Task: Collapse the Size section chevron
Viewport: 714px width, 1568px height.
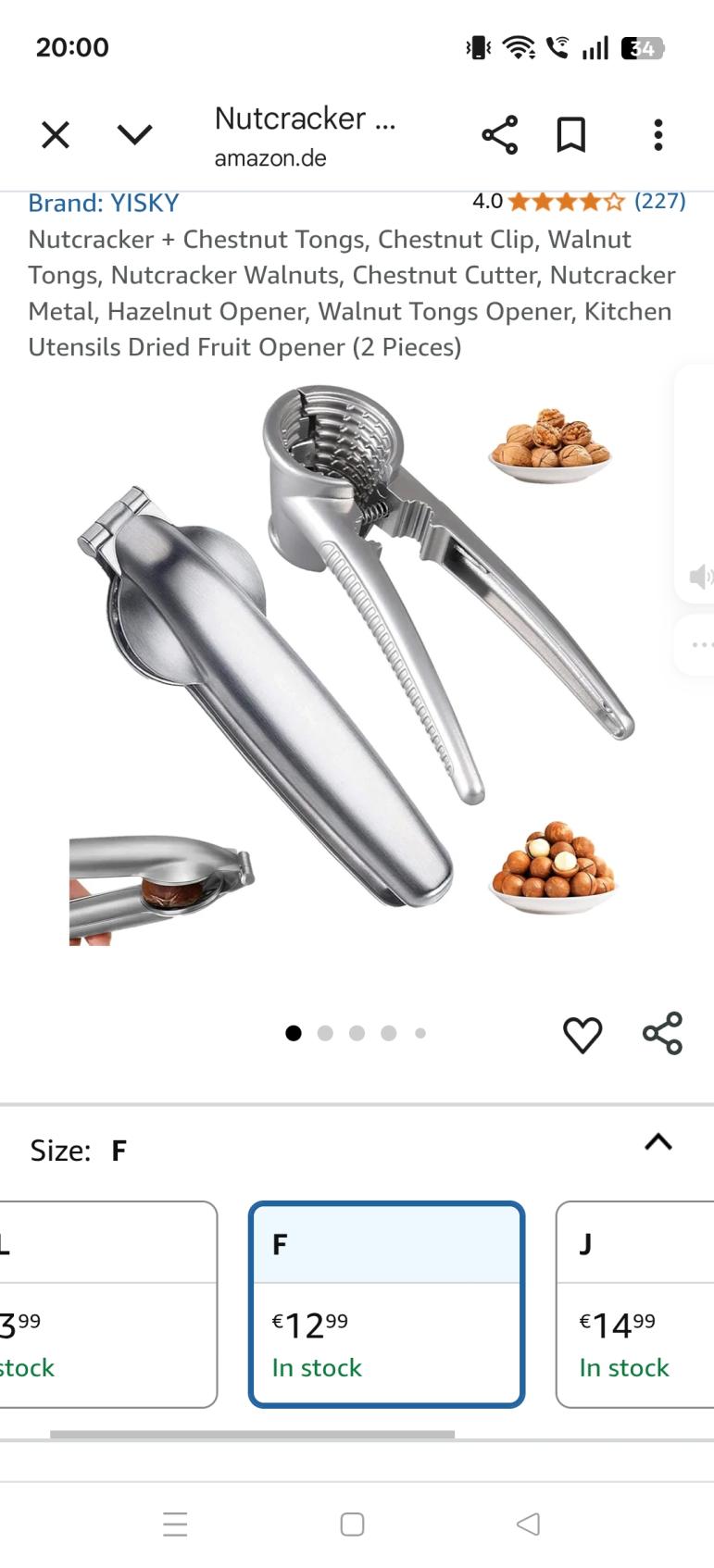Action: tap(658, 1142)
